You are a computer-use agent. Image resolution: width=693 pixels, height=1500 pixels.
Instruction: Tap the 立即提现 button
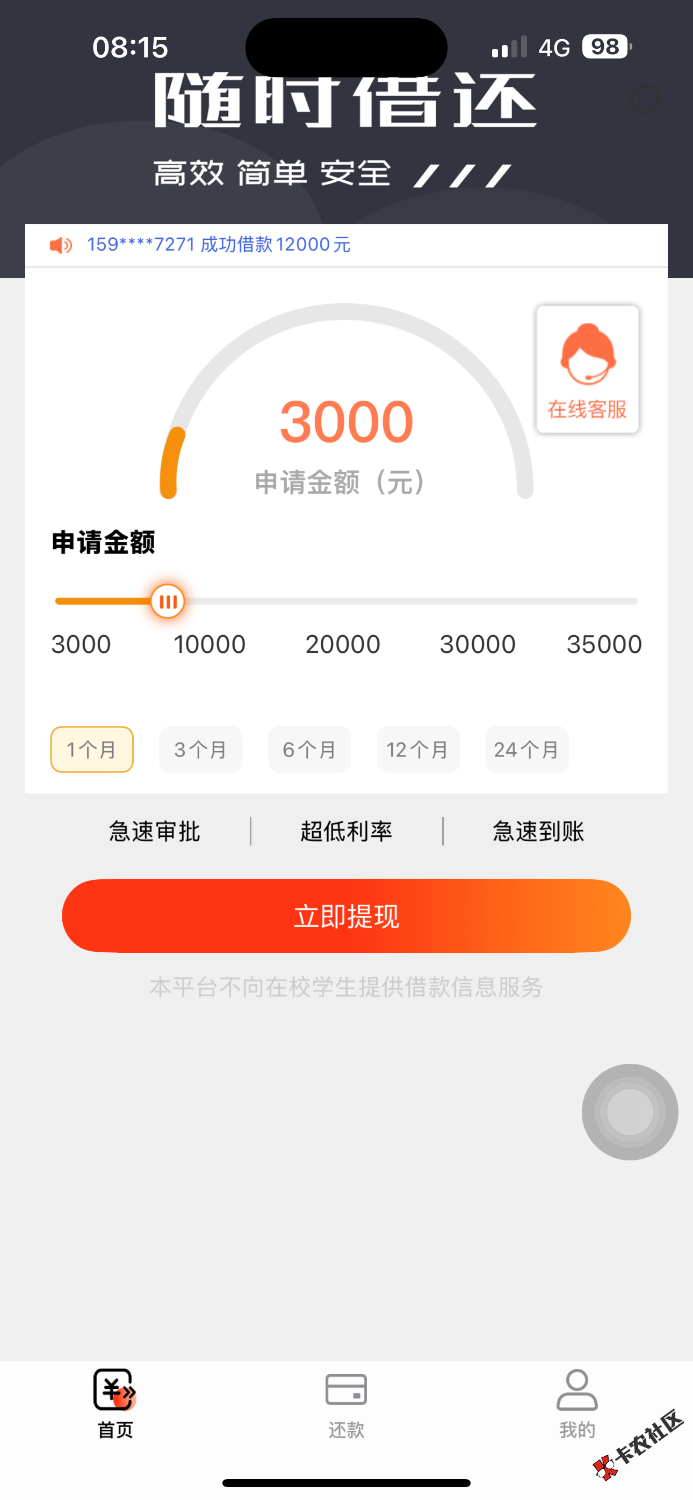[346, 916]
